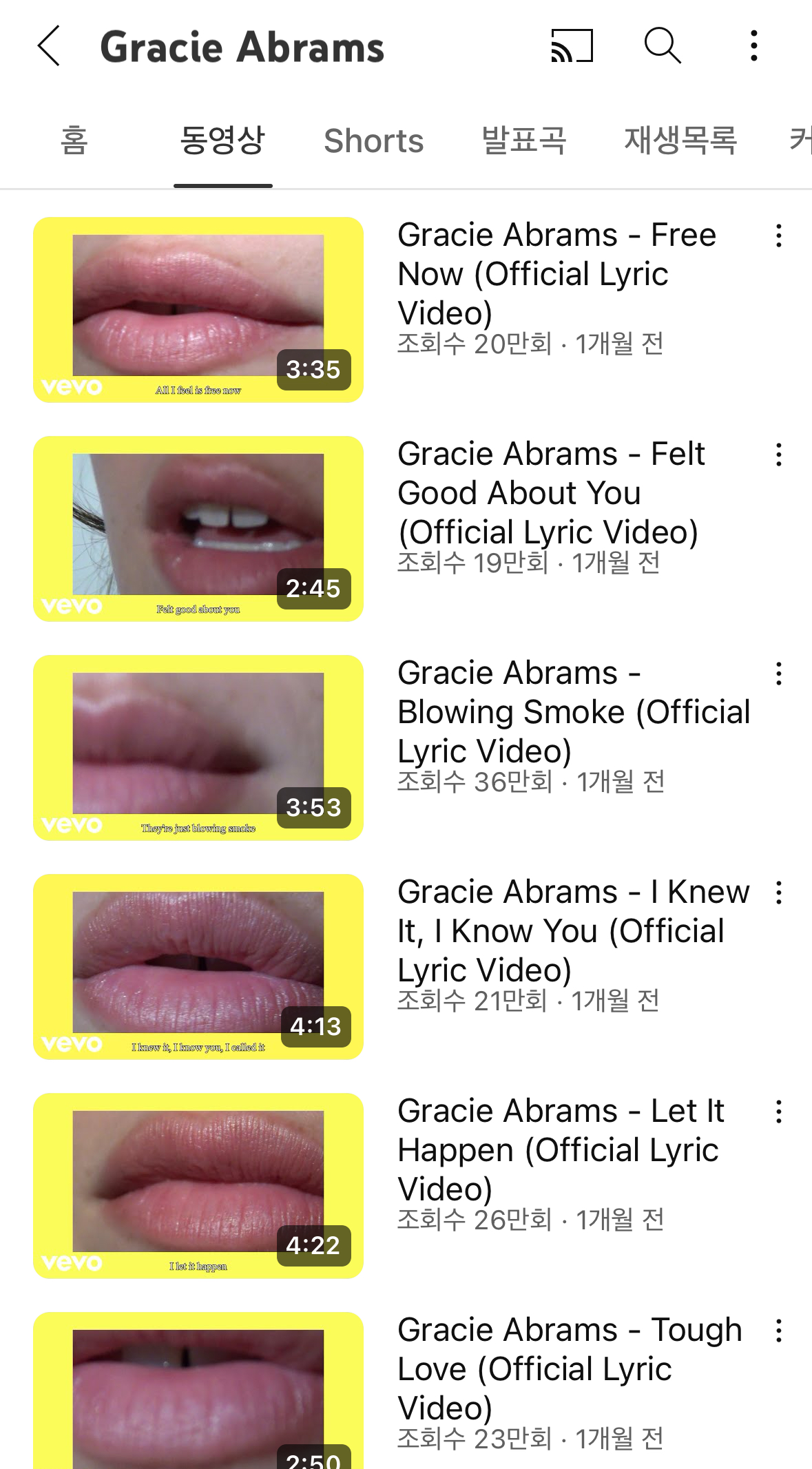Search within the channel
The image size is (812, 1469).
662,46
